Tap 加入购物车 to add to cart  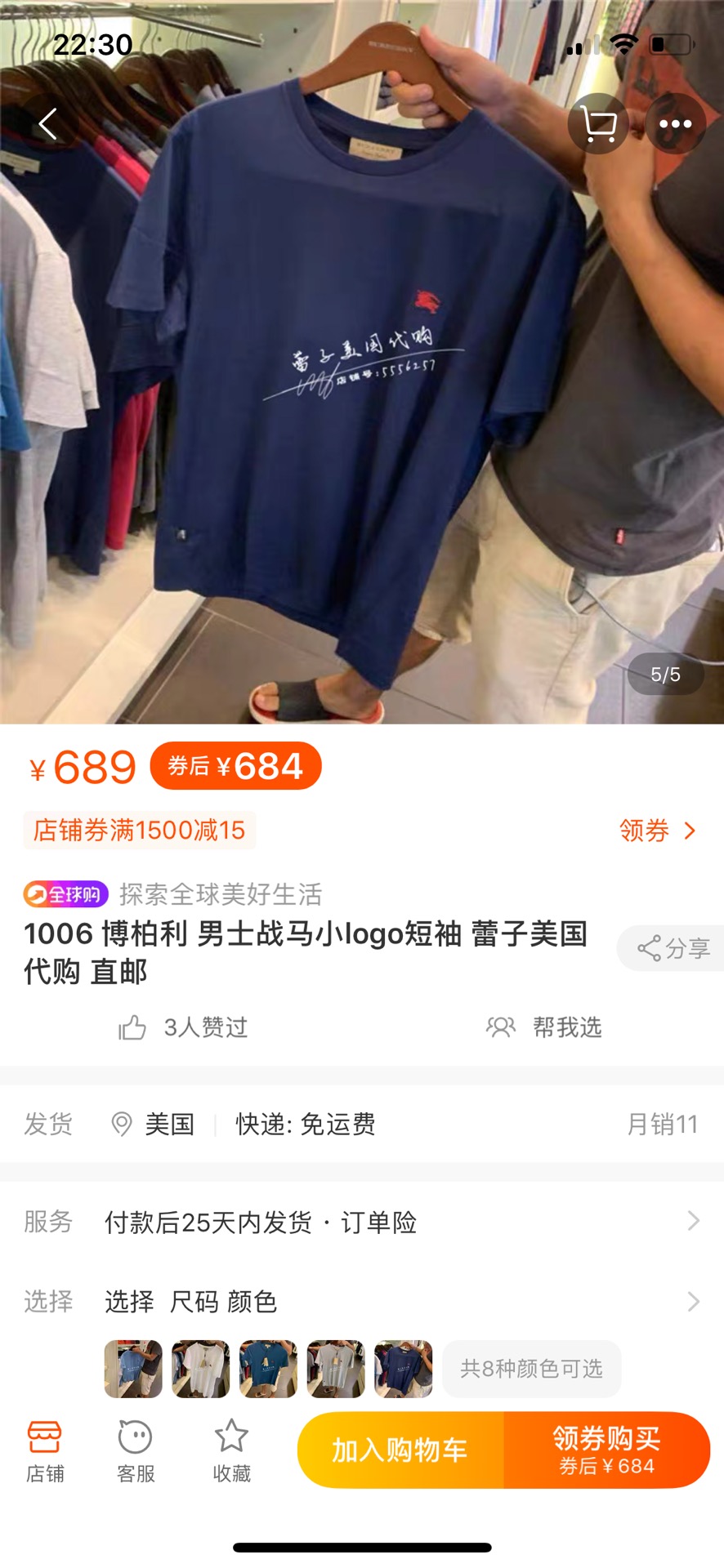[x=400, y=1450]
